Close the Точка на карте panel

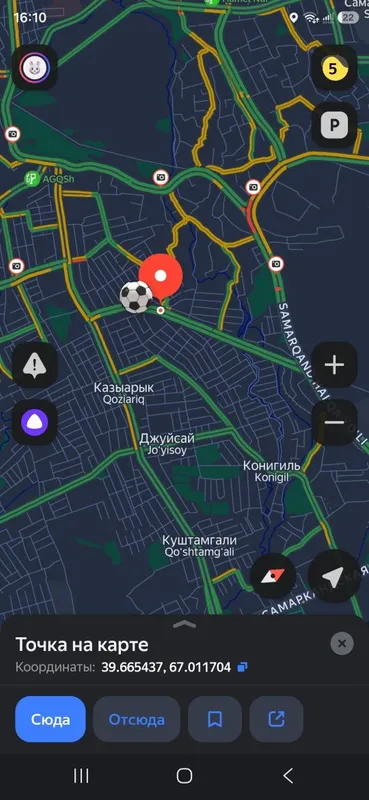pyautogui.click(x=342, y=643)
